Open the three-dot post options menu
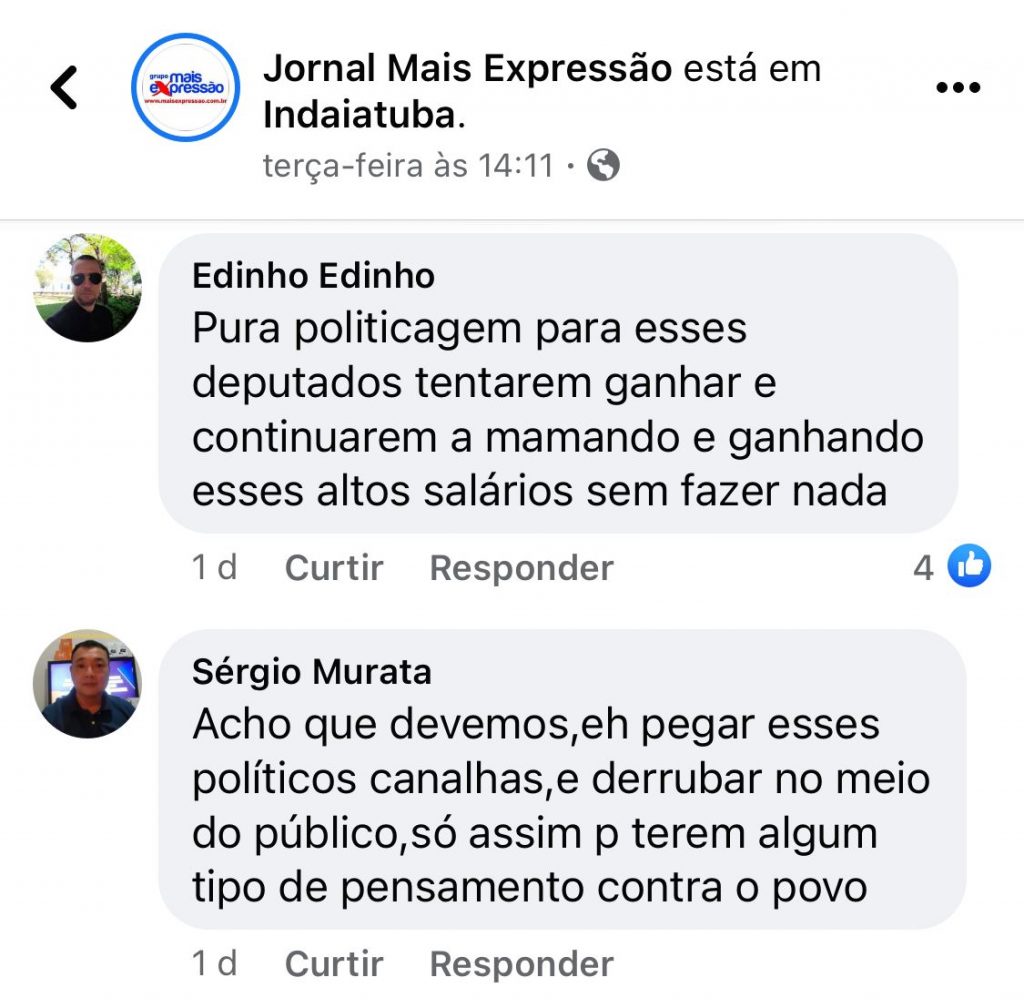Screen dimensions: 1024x1008 pyautogui.click(x=958, y=88)
